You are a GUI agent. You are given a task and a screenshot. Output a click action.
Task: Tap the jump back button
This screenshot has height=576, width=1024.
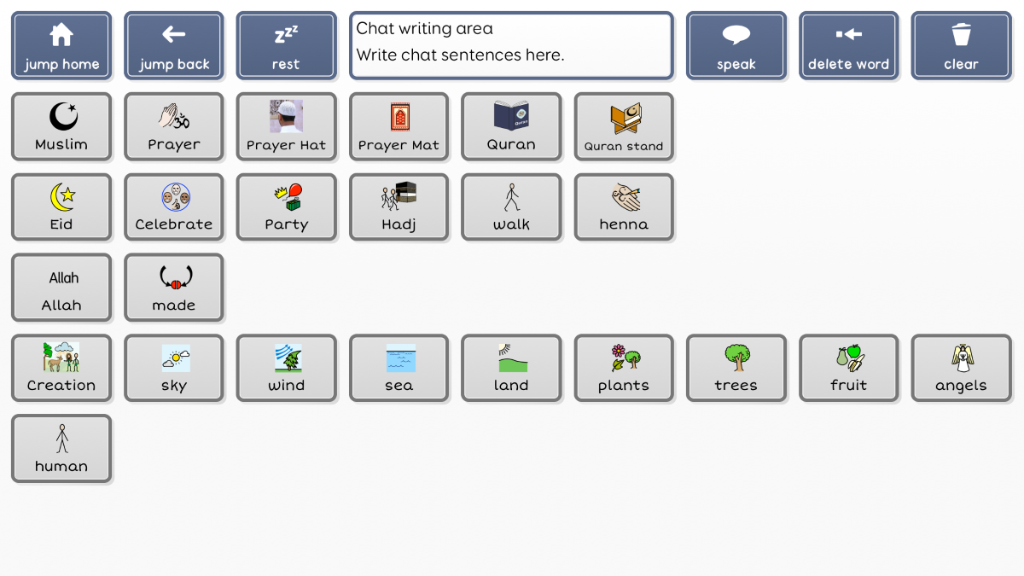pyautogui.click(x=174, y=46)
